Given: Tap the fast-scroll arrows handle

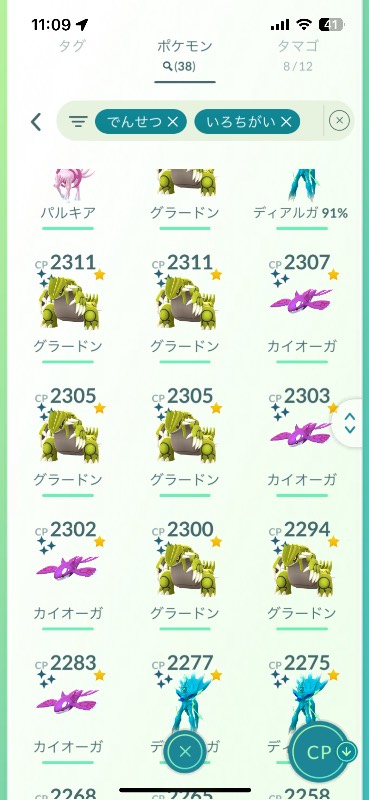Looking at the screenshot, I should point(350,423).
